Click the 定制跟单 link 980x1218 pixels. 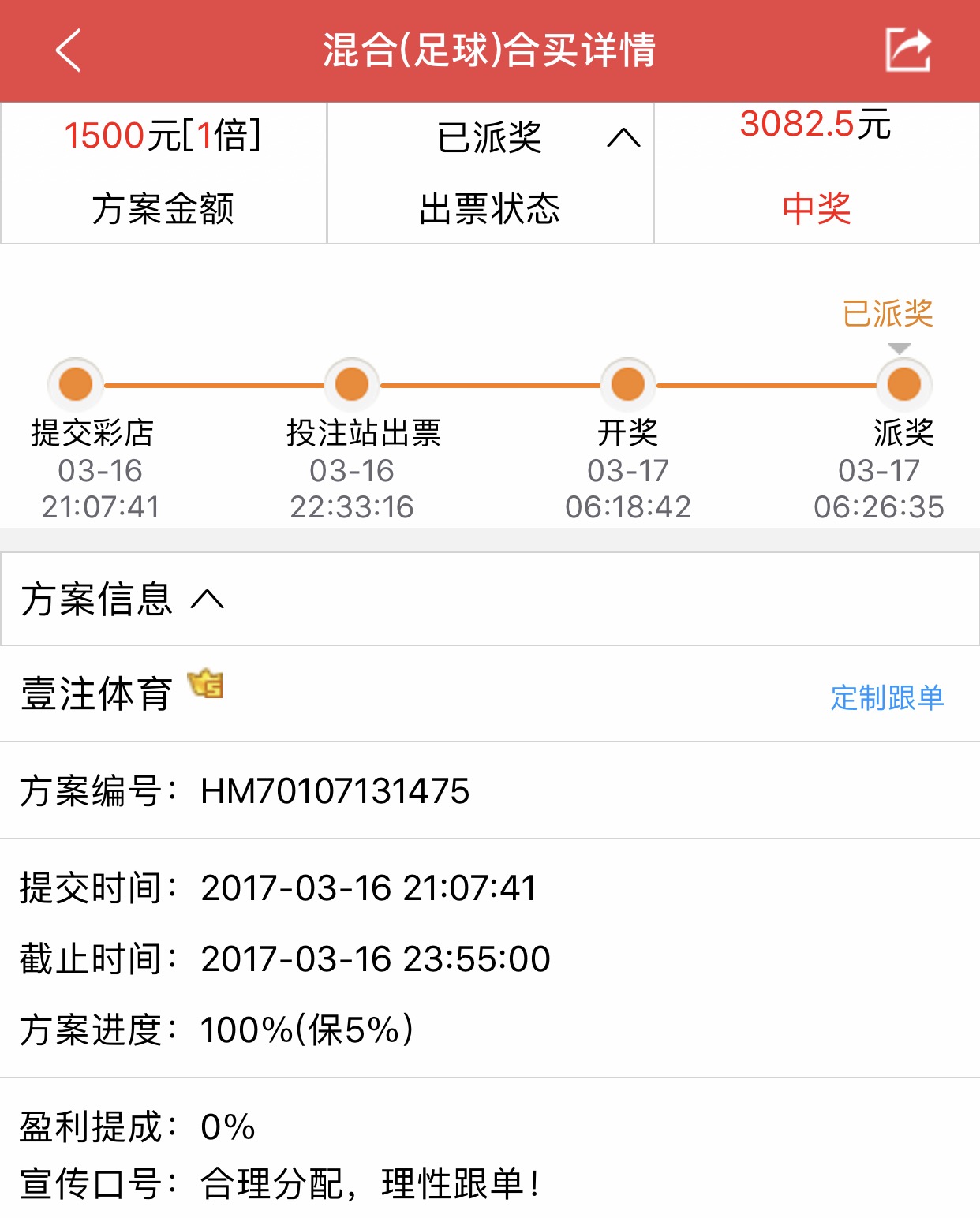888,697
